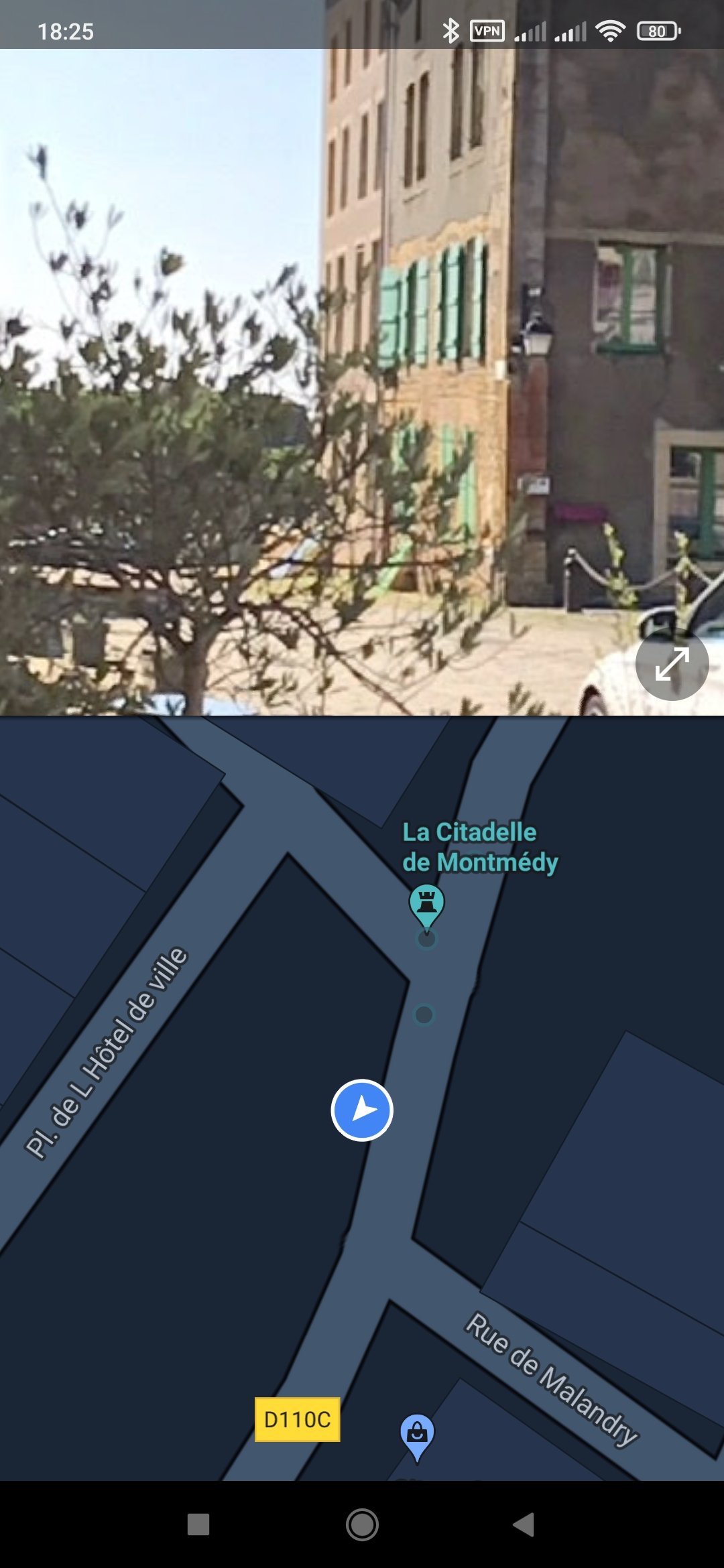Go back with the system back button

524,1524
